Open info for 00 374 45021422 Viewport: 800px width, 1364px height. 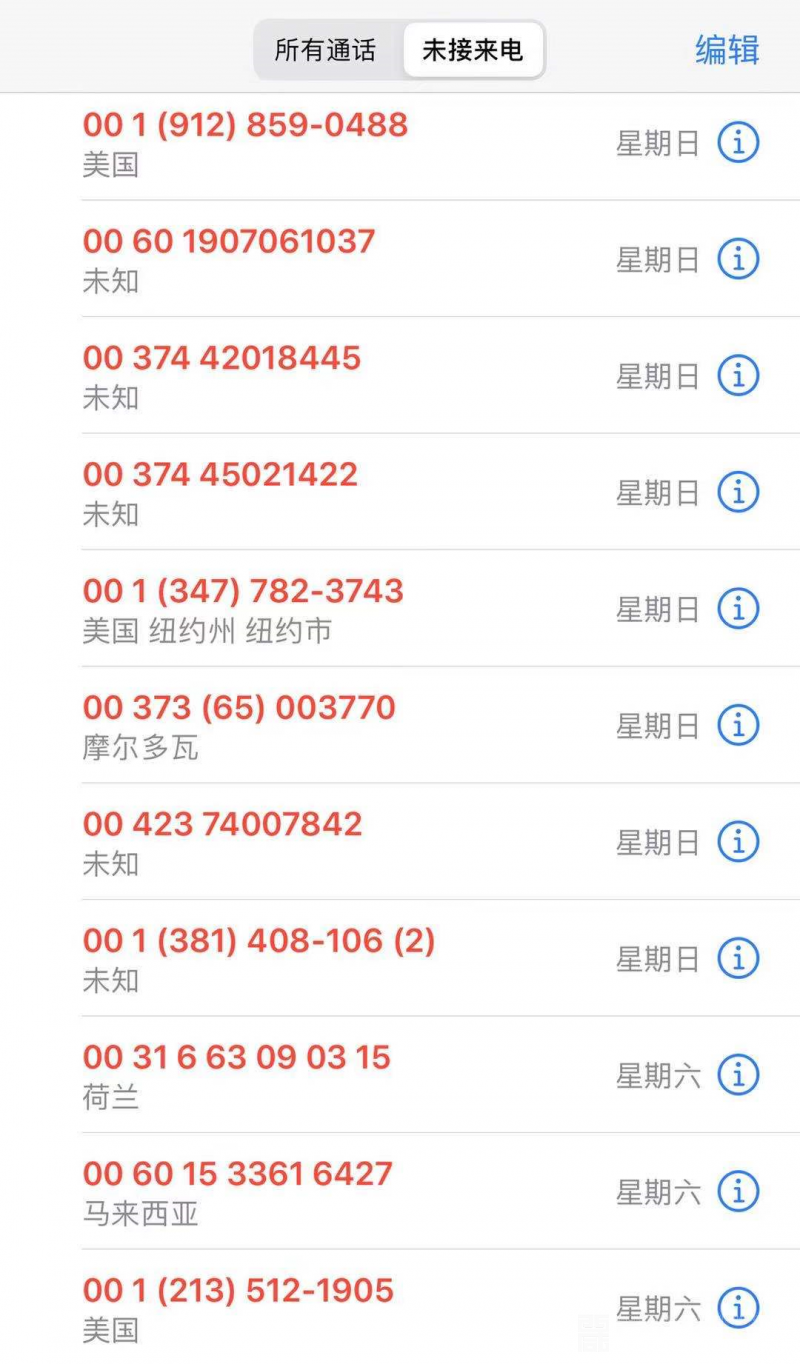point(737,491)
